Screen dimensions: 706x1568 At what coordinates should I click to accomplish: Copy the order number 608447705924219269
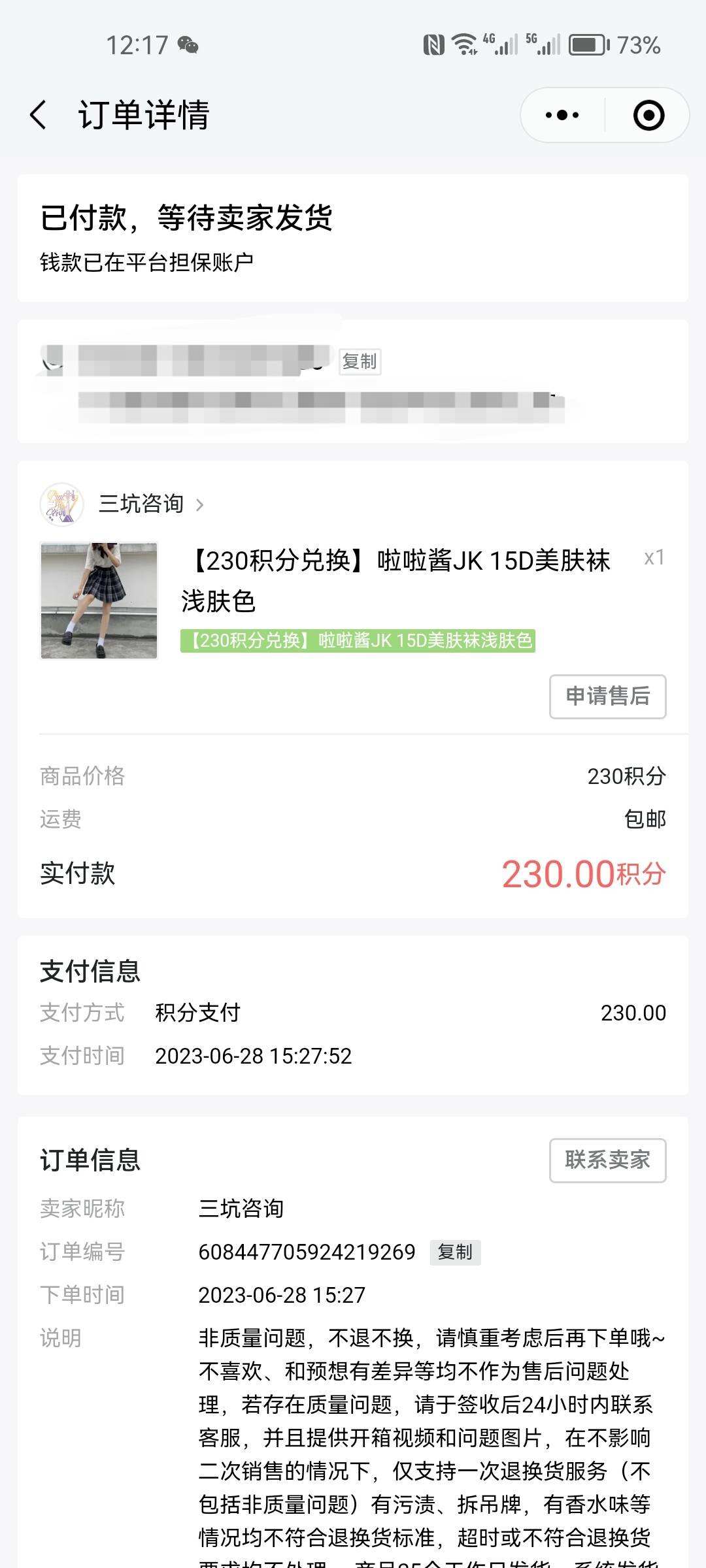(x=455, y=1252)
